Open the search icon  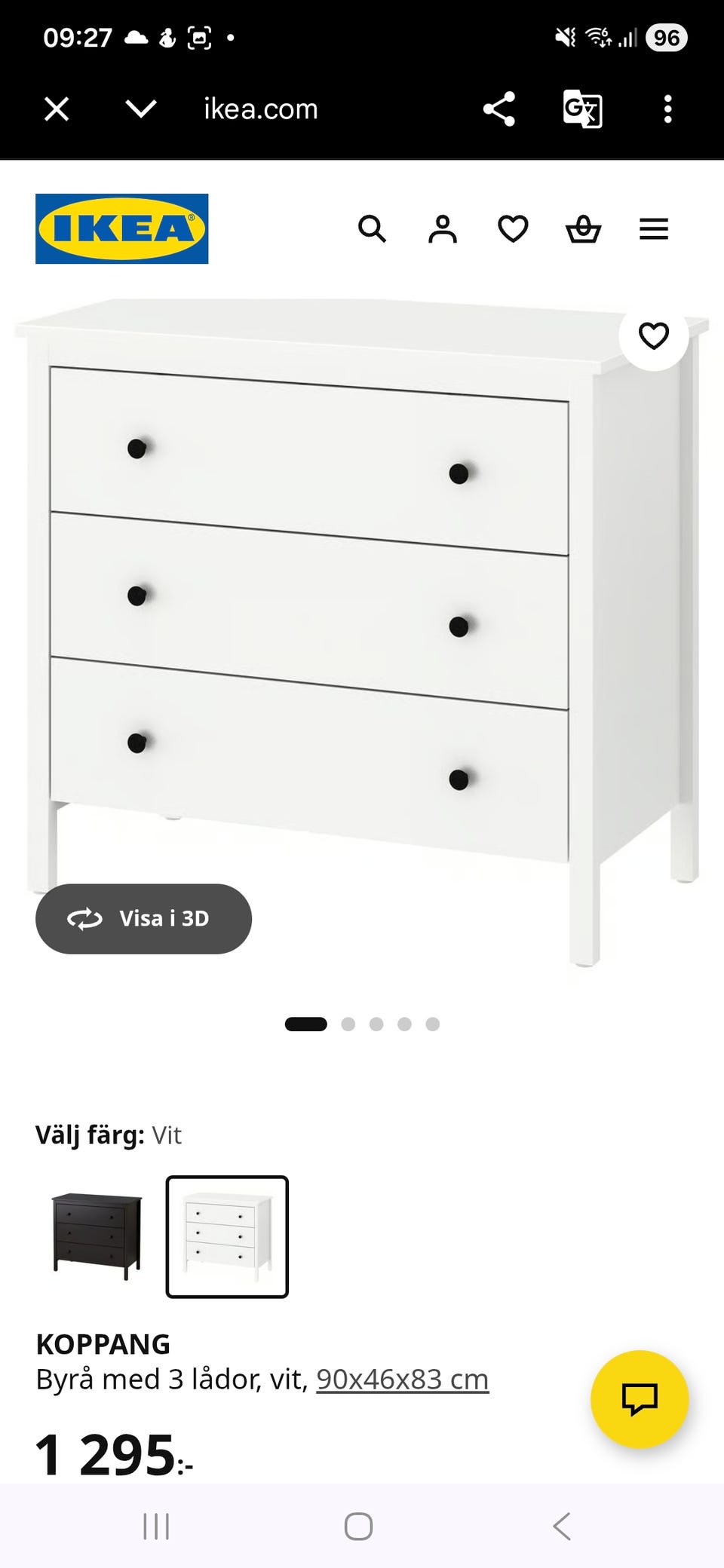tap(373, 229)
